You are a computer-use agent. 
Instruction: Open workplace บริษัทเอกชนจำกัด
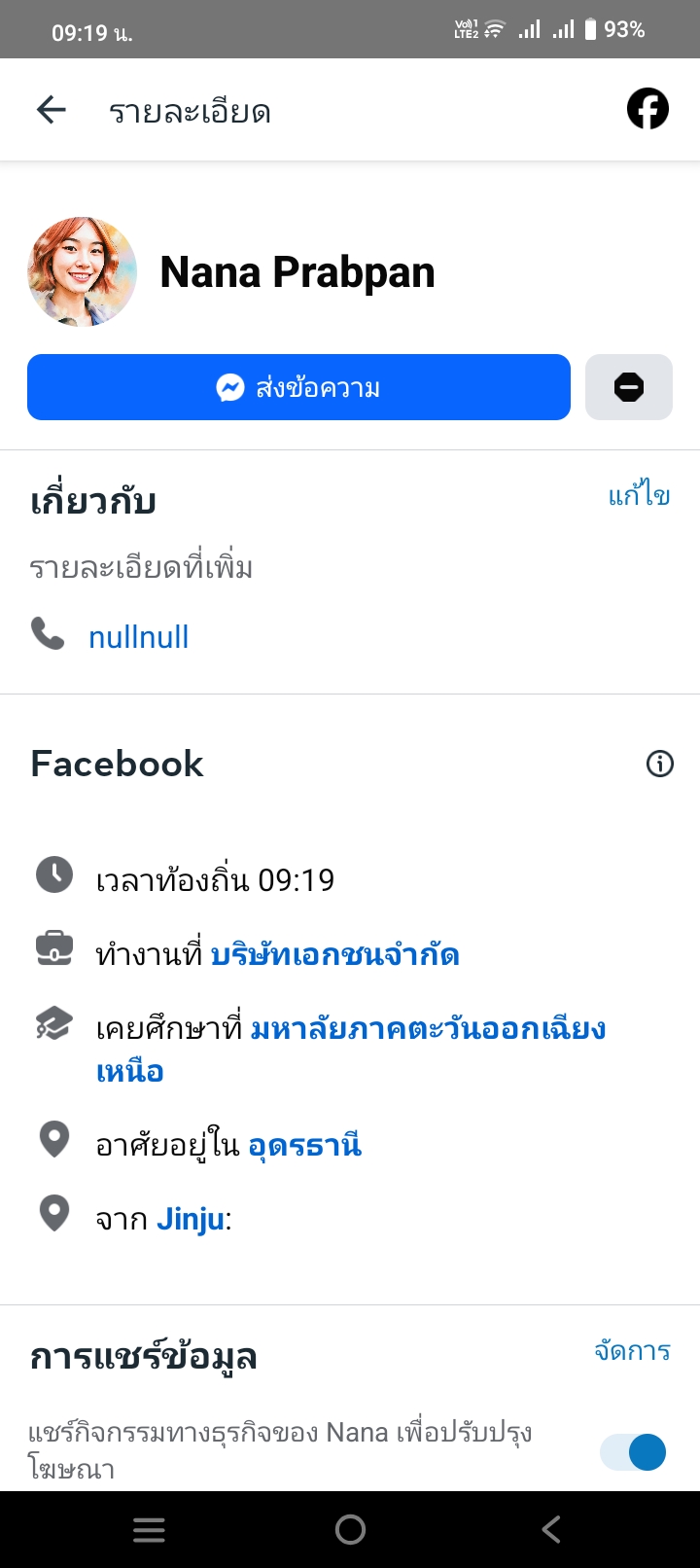(x=334, y=954)
